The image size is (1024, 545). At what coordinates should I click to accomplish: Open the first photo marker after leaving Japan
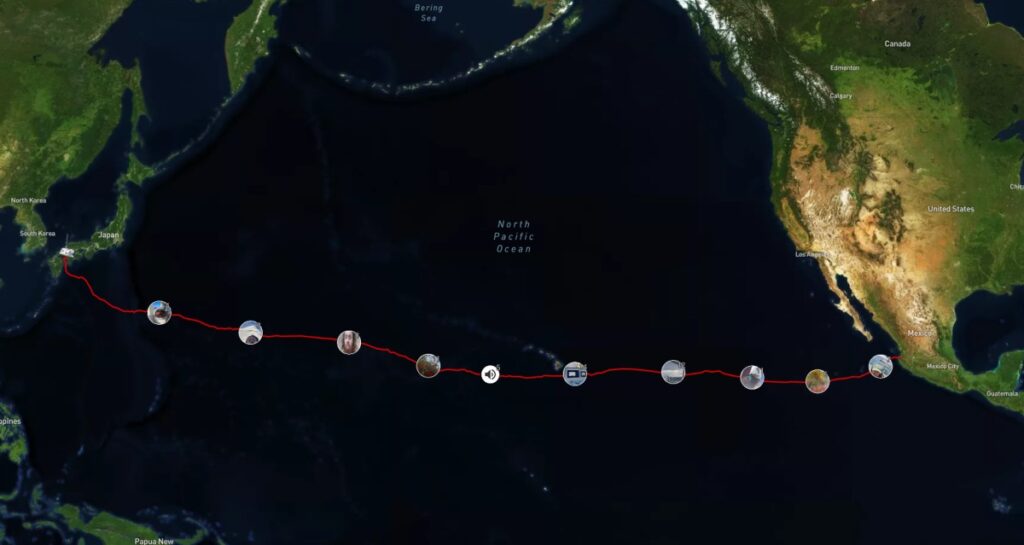click(159, 312)
